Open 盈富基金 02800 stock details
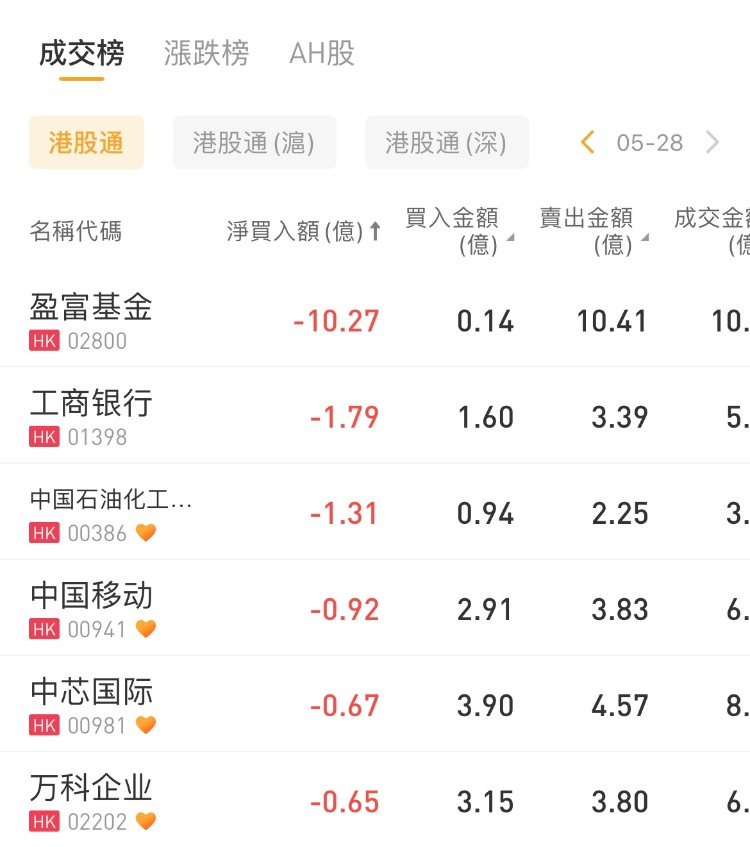 tap(91, 319)
